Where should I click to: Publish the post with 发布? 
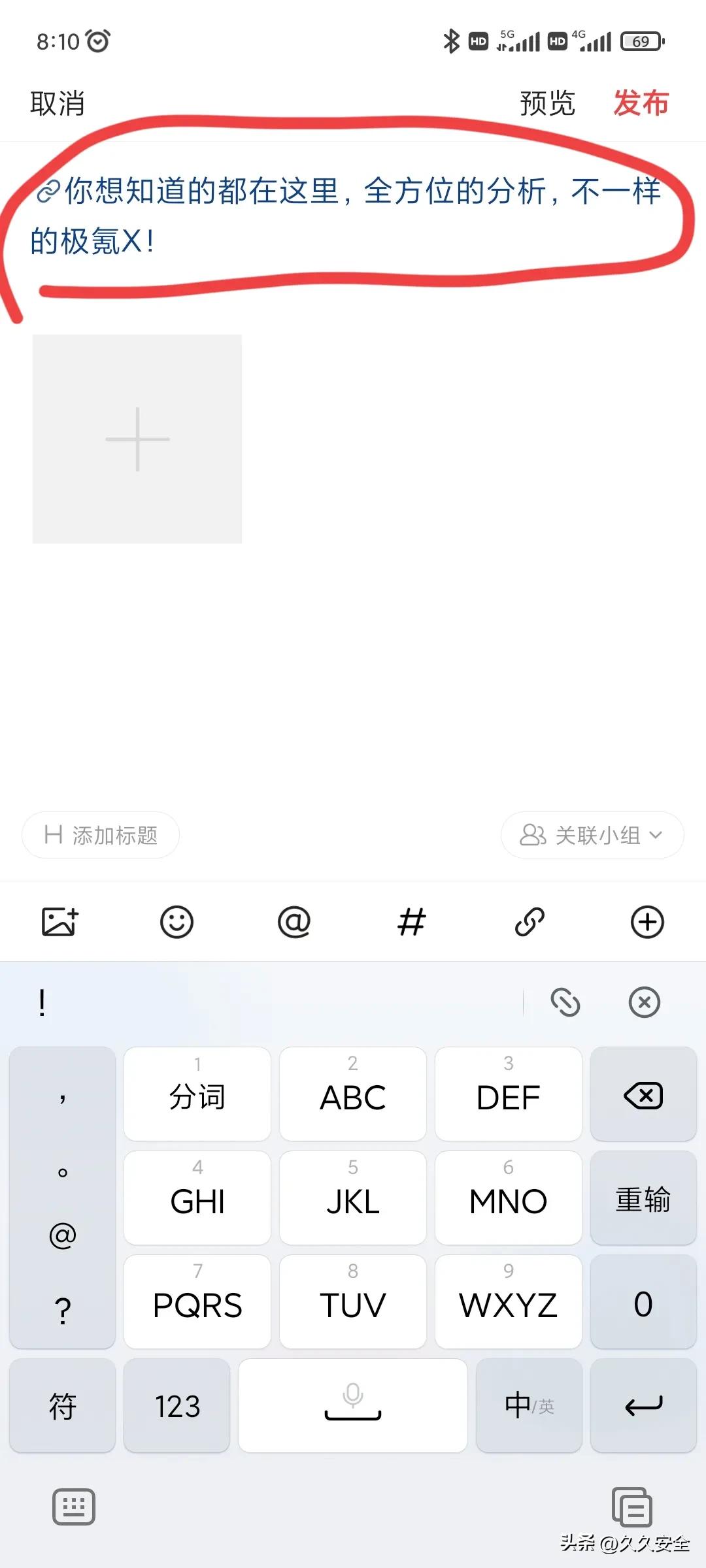click(641, 103)
